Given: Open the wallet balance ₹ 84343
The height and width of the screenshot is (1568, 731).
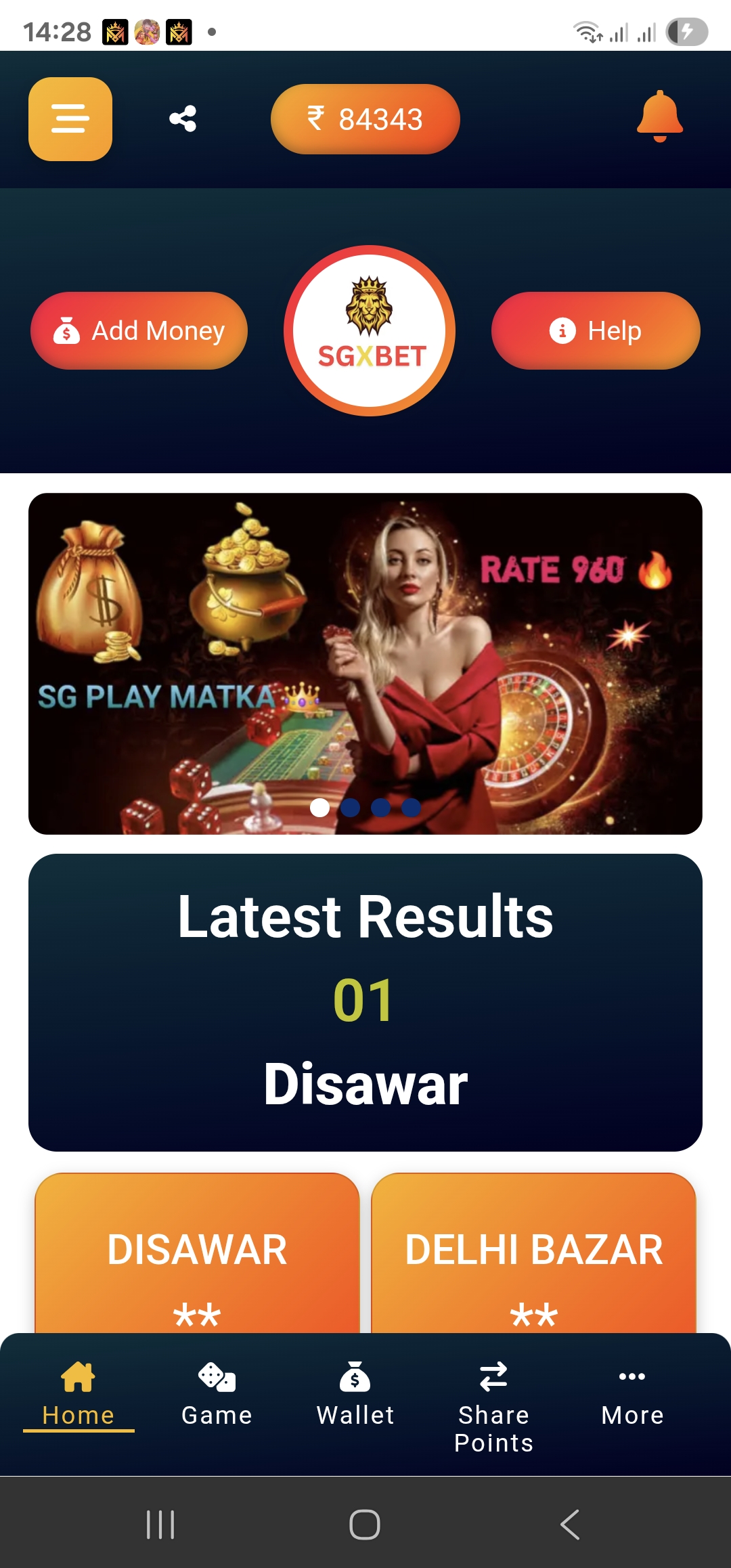Looking at the screenshot, I should pos(365,119).
